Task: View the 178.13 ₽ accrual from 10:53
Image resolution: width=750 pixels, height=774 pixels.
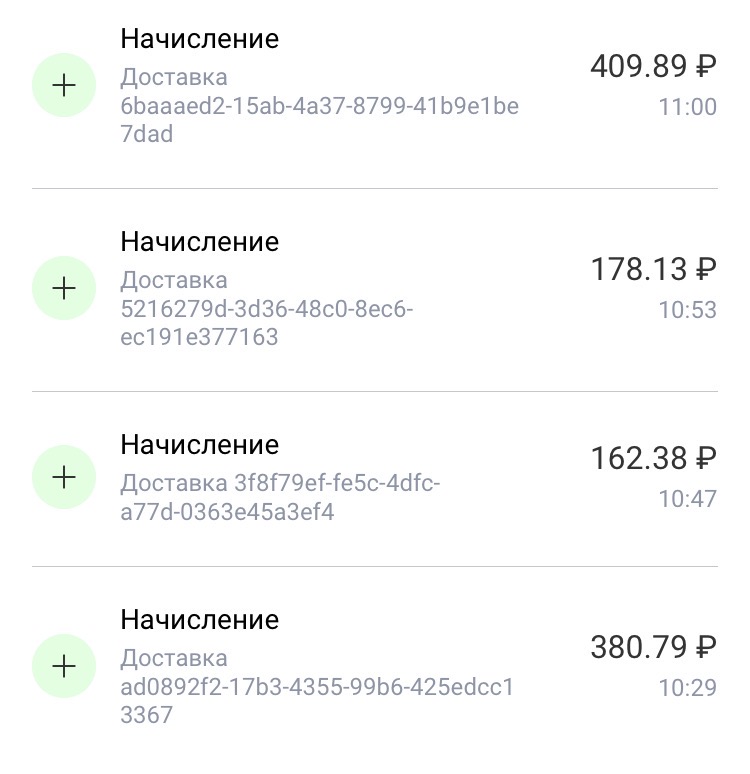Action: [x=375, y=289]
